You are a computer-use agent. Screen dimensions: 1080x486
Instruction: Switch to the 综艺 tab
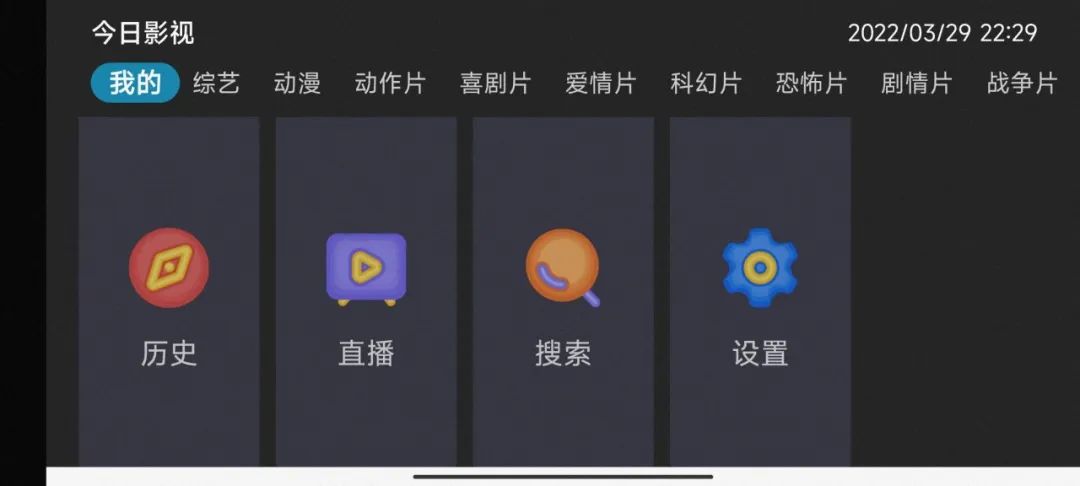coord(216,83)
